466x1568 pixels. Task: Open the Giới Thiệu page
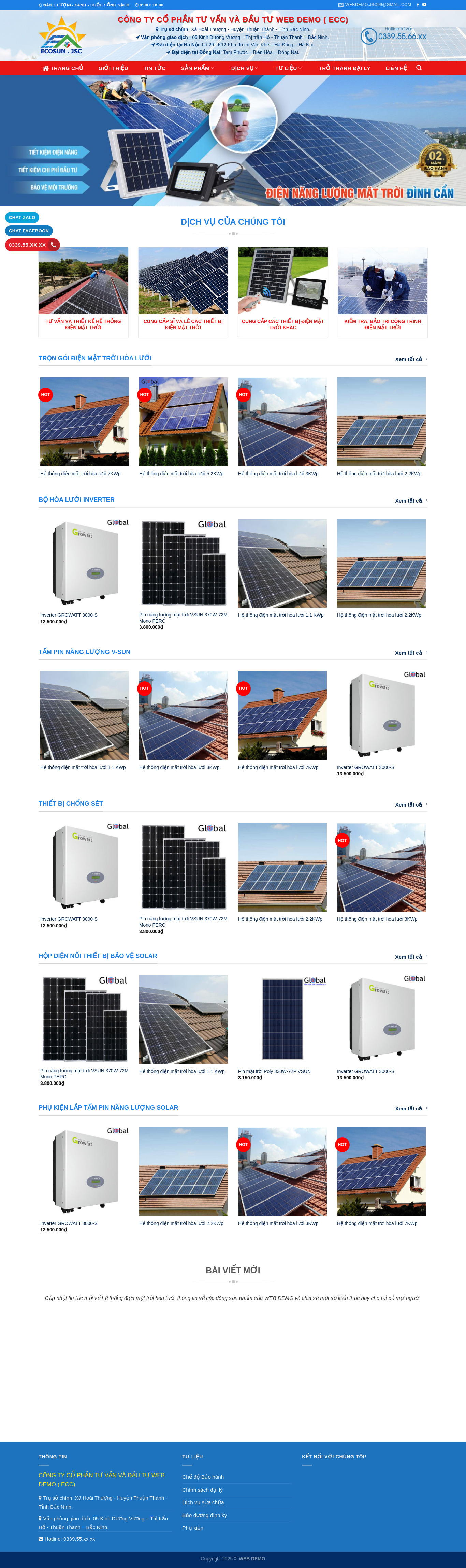coord(113,68)
